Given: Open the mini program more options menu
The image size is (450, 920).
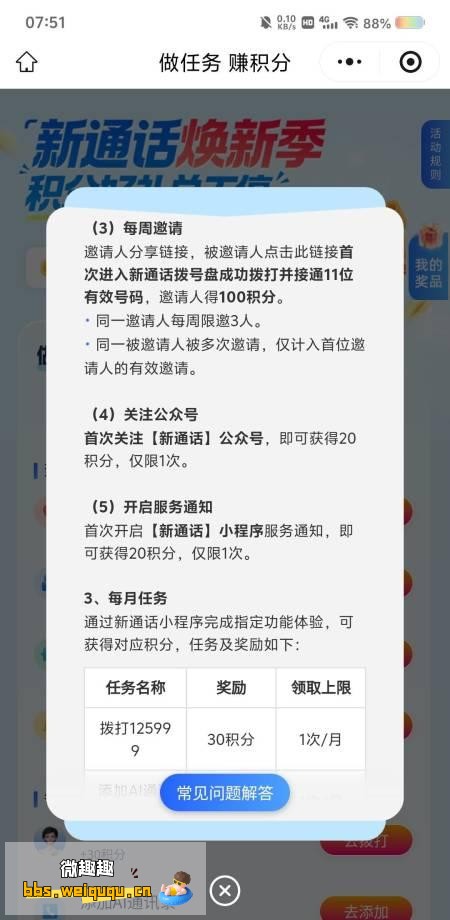Looking at the screenshot, I should click(x=350, y=62).
